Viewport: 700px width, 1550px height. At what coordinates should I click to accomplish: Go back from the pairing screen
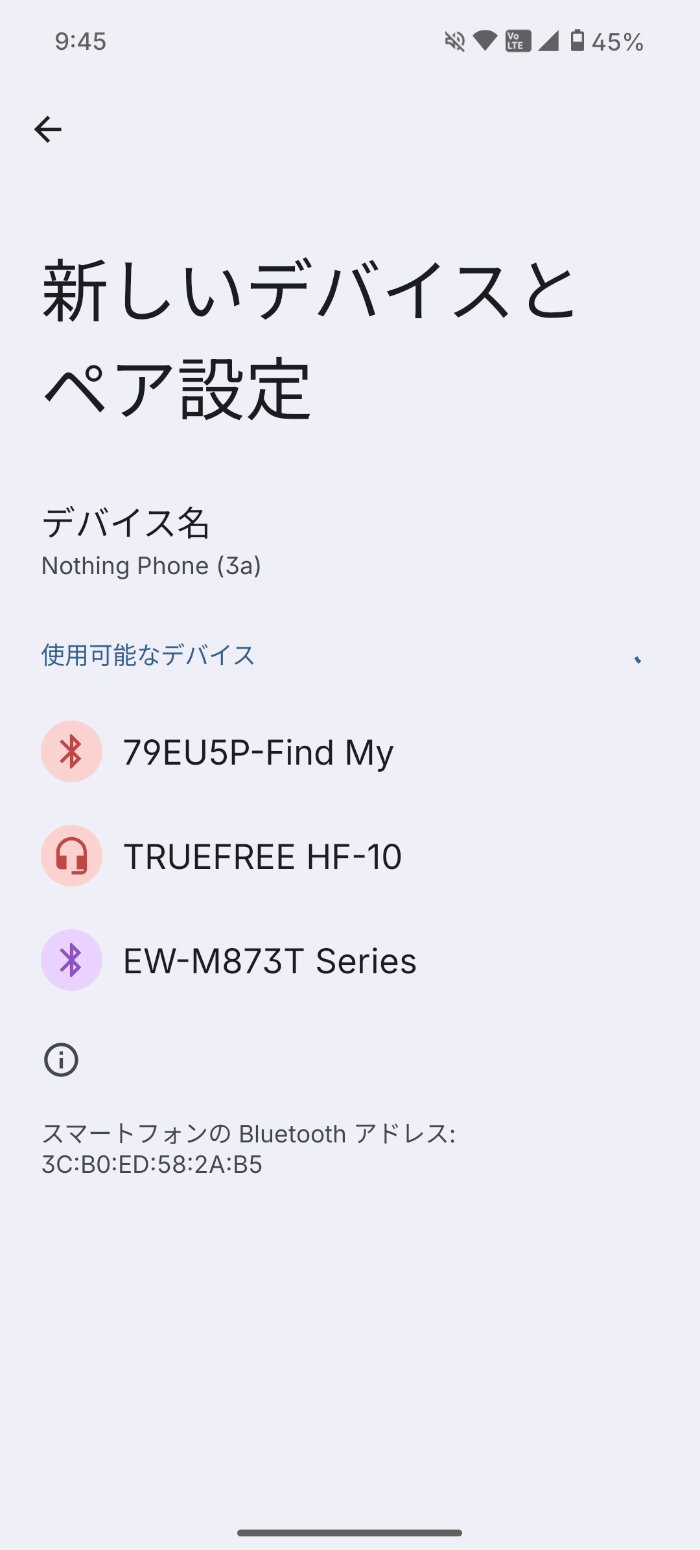(48, 129)
